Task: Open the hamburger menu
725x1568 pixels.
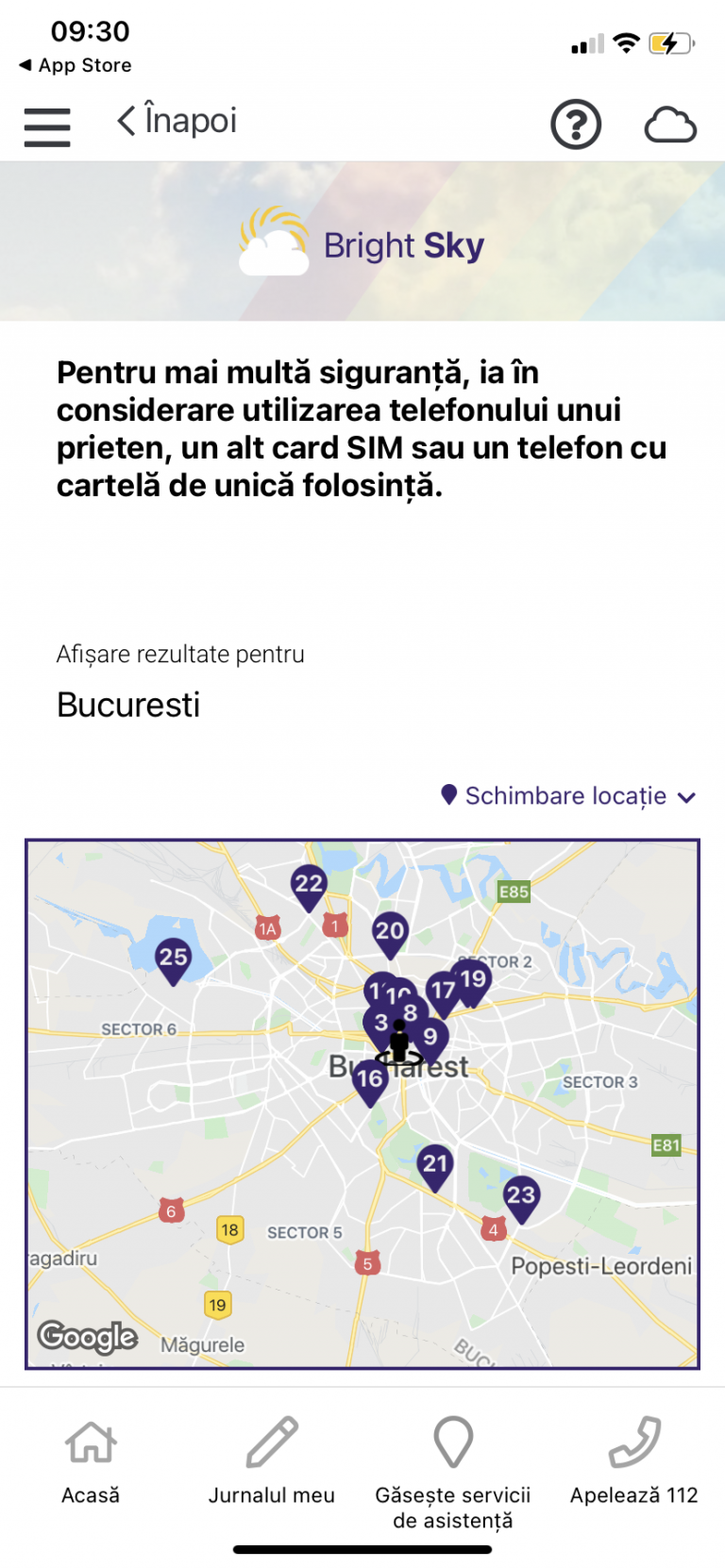Action: [47, 126]
